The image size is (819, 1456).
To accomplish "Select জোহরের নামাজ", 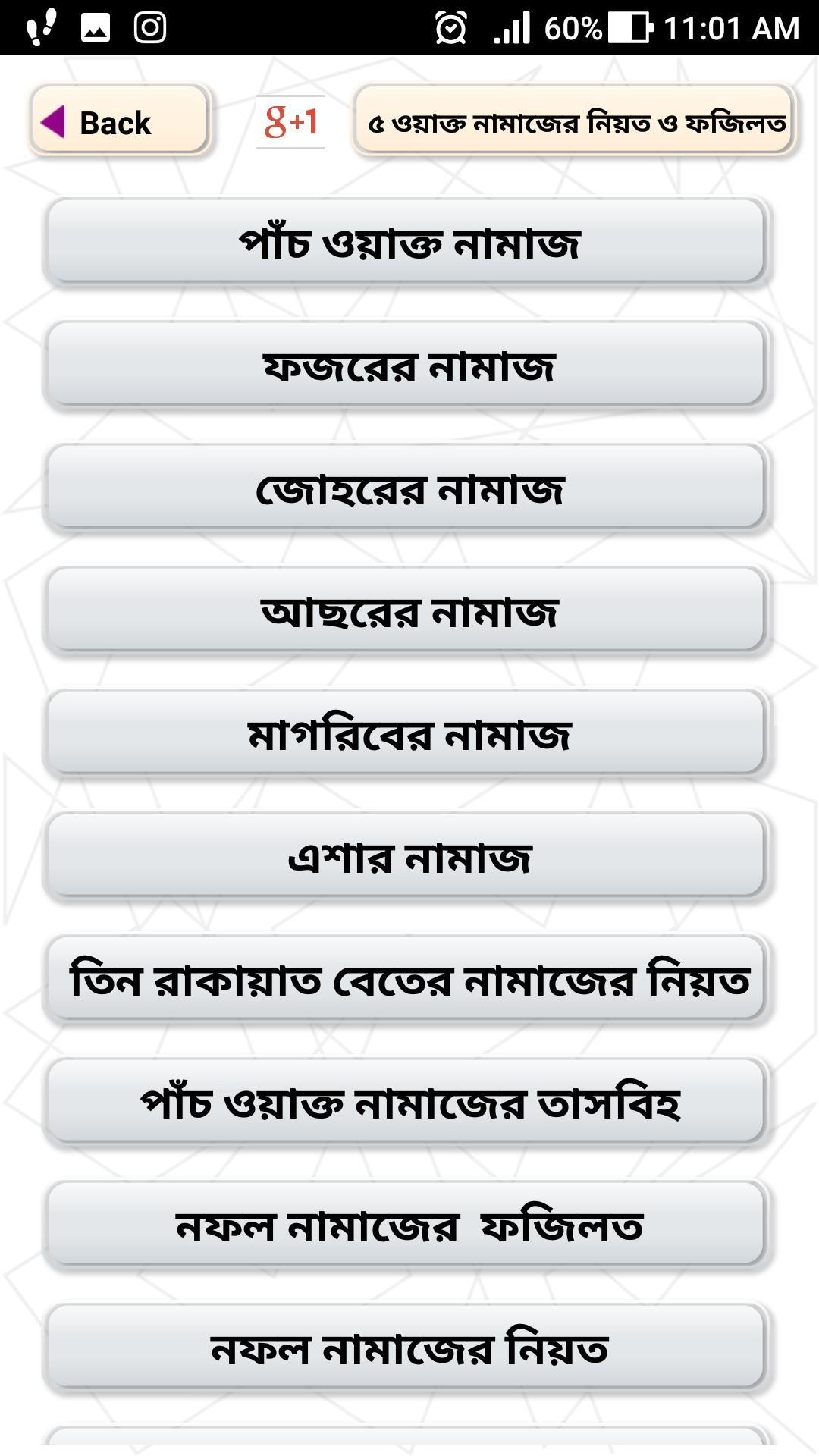I will coord(406,488).
